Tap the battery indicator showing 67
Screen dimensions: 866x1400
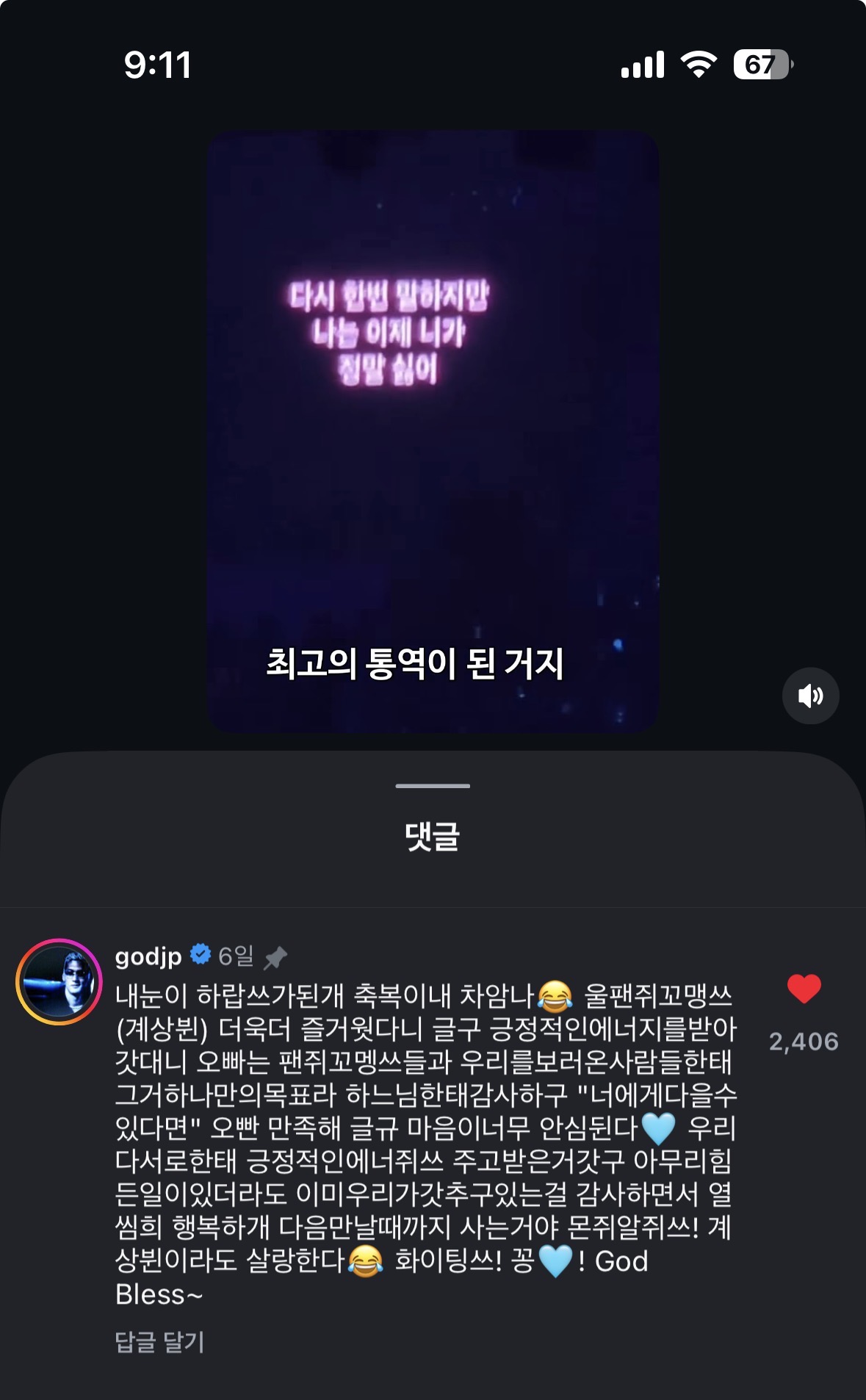coord(762,65)
